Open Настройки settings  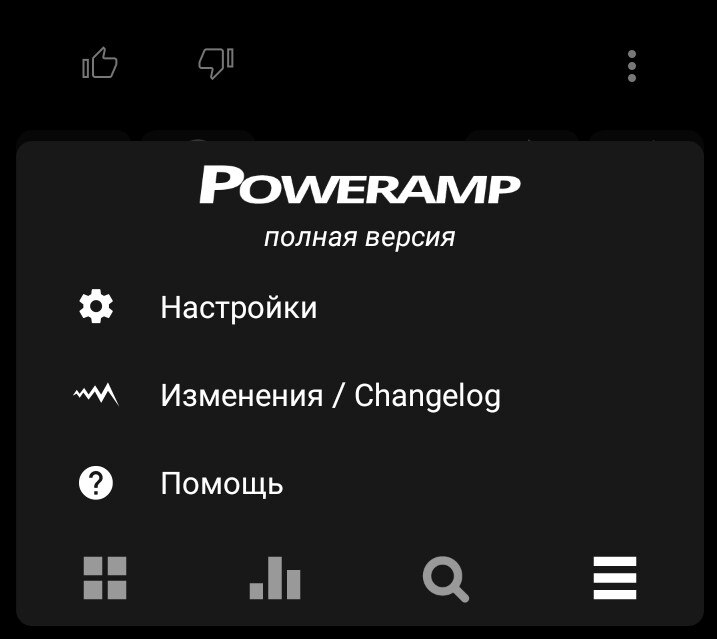click(x=238, y=307)
